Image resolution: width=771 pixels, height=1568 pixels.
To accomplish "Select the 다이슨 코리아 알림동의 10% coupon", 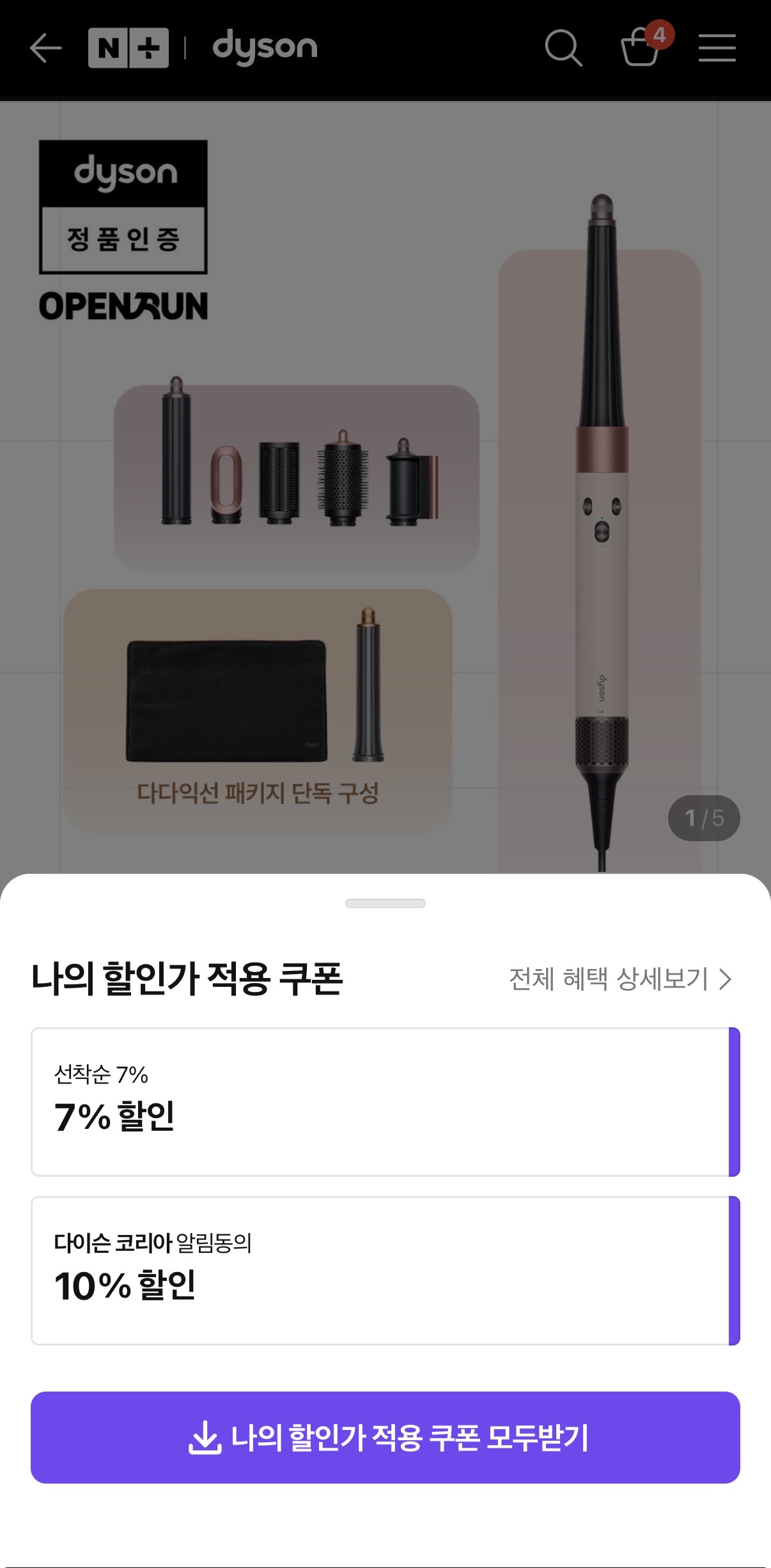I will pyautogui.click(x=385, y=1271).
